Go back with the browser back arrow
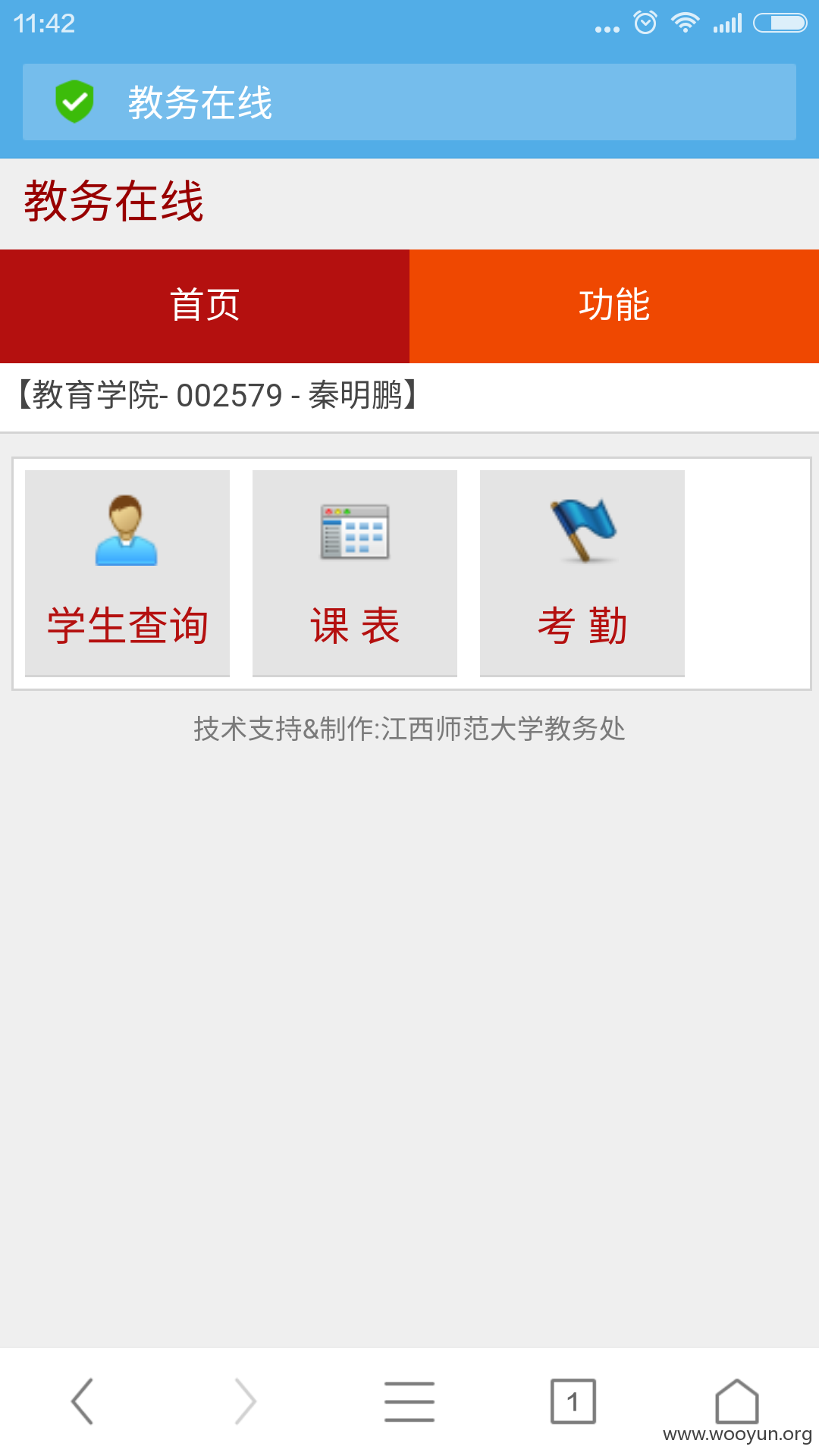 coord(82,1401)
